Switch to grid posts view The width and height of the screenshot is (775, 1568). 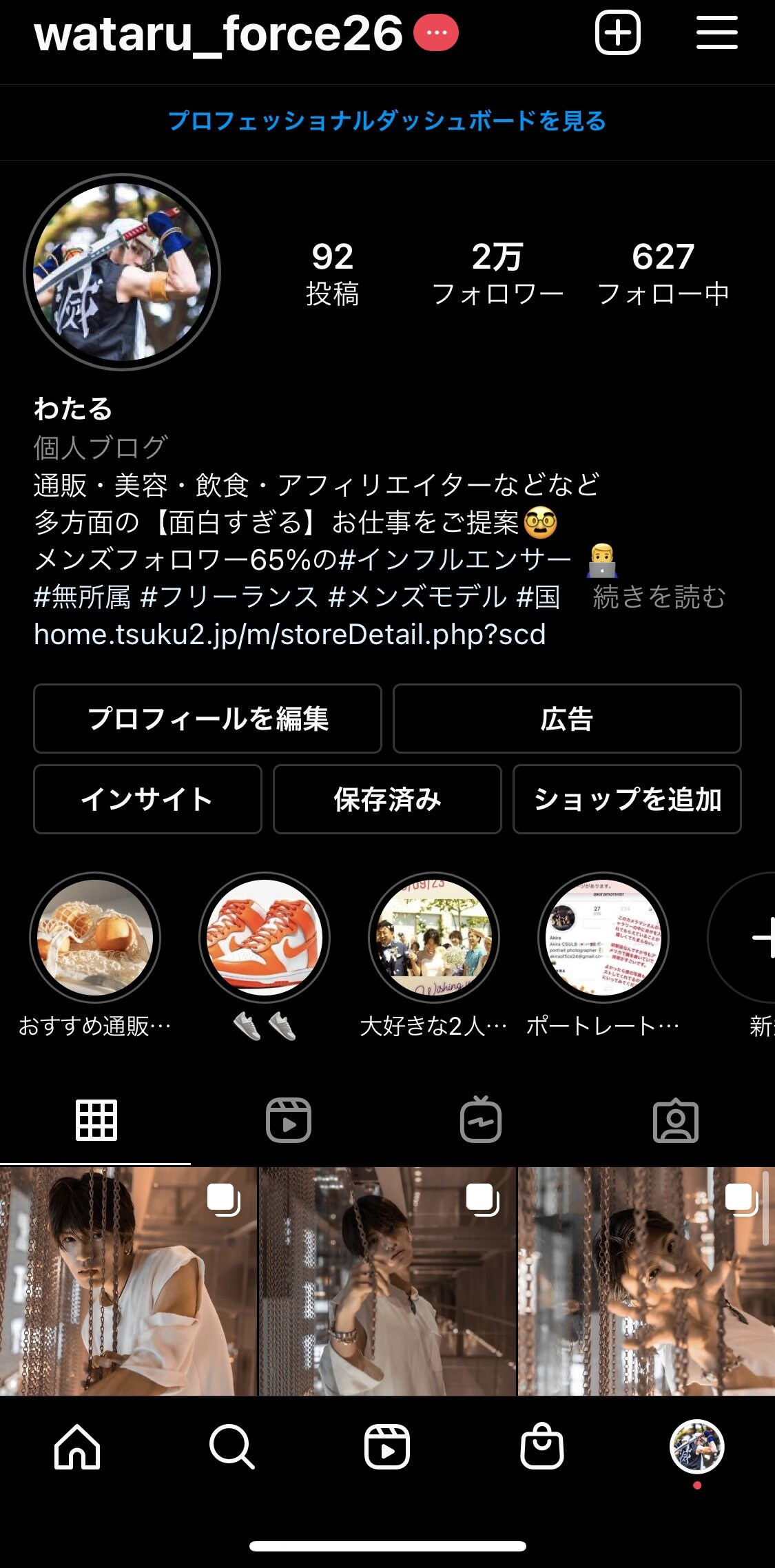[95, 1120]
